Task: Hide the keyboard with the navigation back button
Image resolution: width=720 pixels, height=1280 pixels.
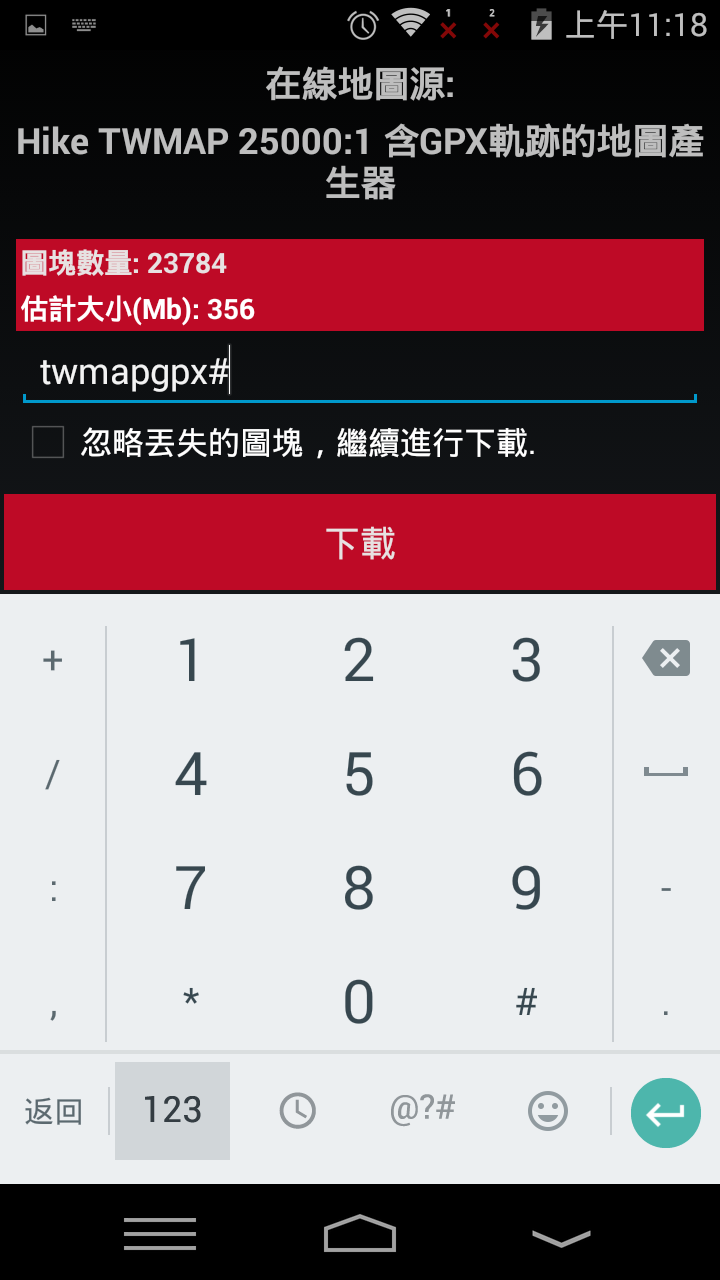Action: coord(561,1237)
